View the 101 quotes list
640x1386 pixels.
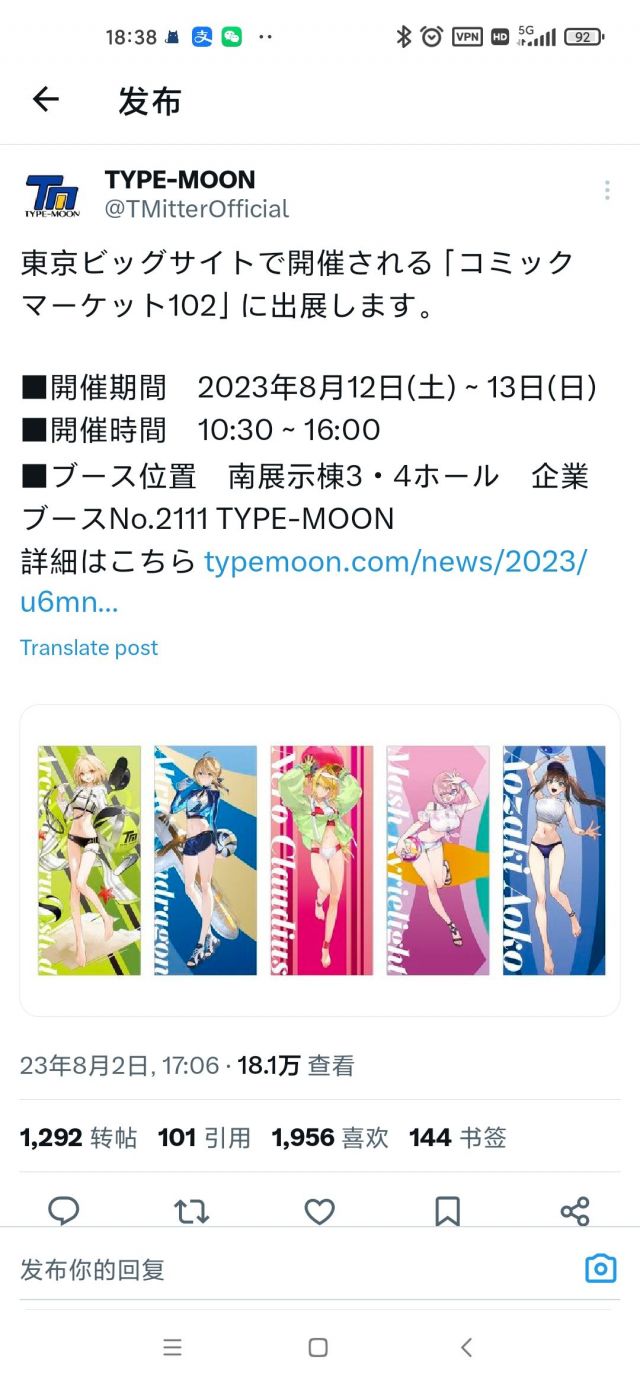pos(204,1137)
